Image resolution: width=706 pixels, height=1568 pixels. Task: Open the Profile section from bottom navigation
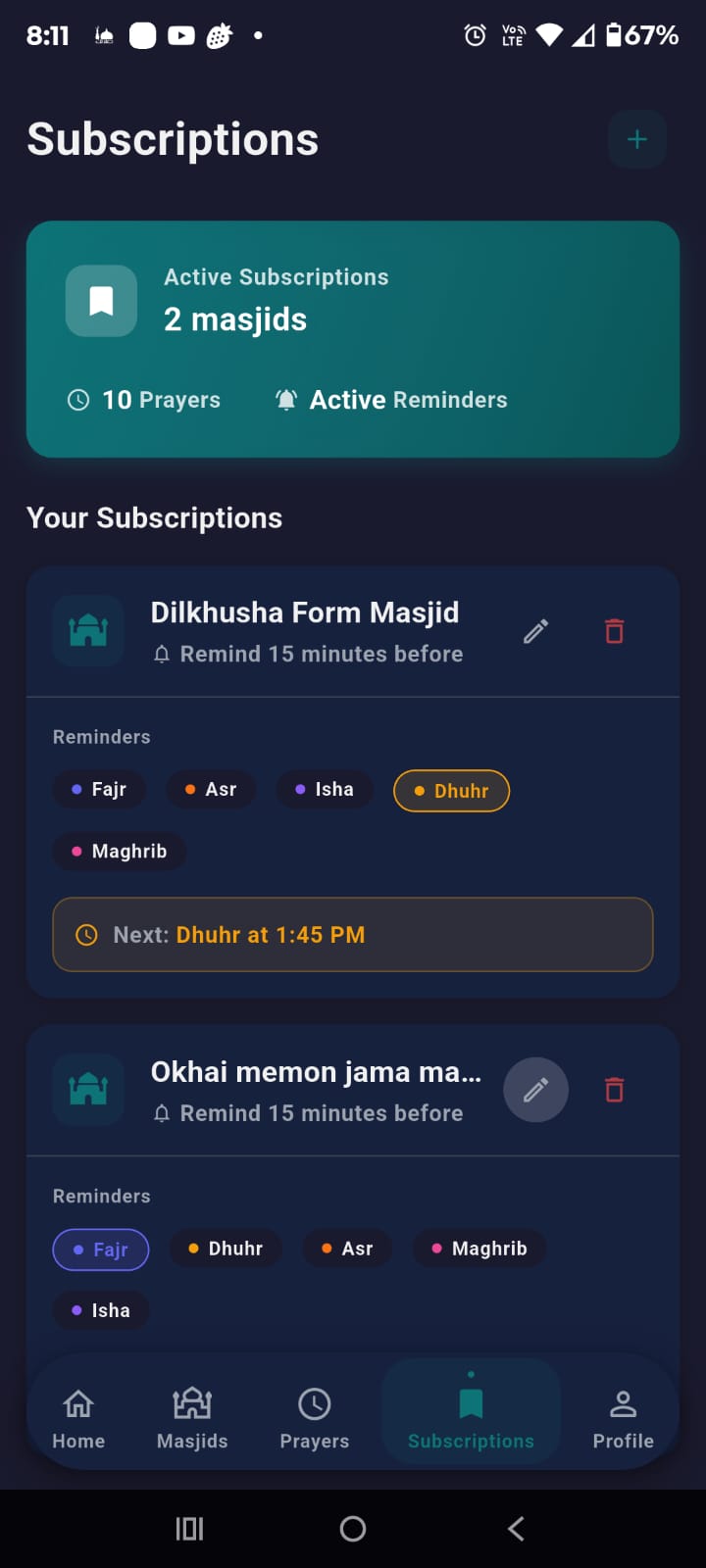pyautogui.click(x=623, y=1414)
